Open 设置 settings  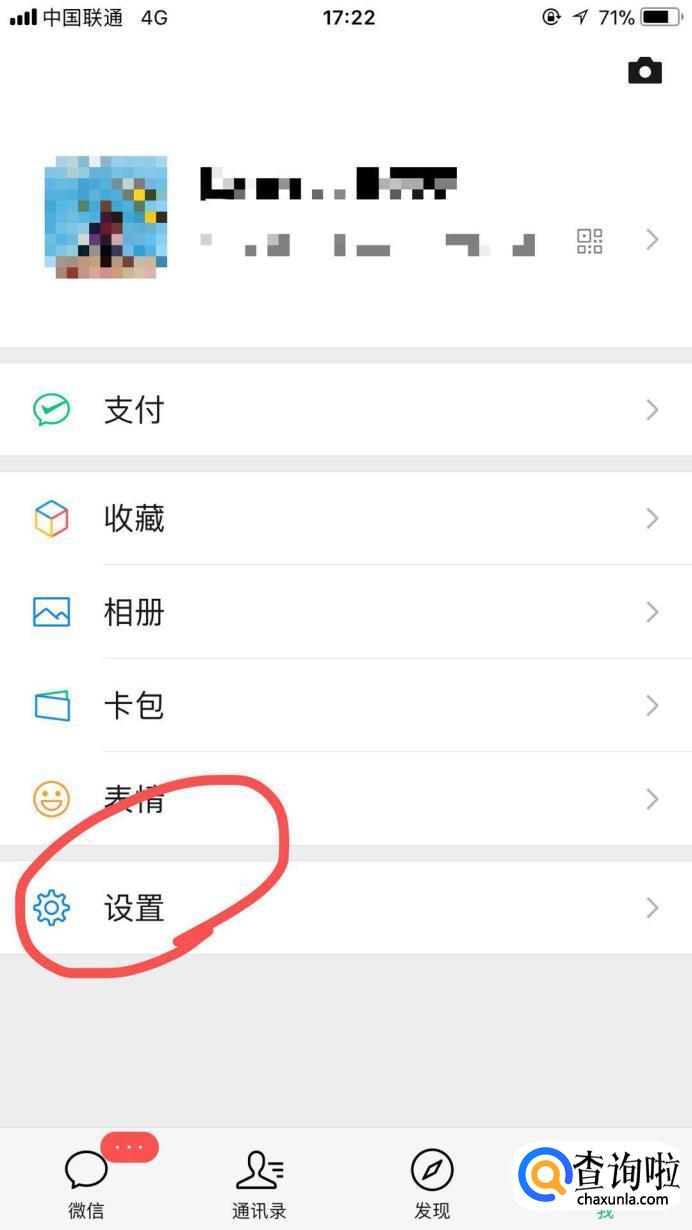click(x=346, y=908)
